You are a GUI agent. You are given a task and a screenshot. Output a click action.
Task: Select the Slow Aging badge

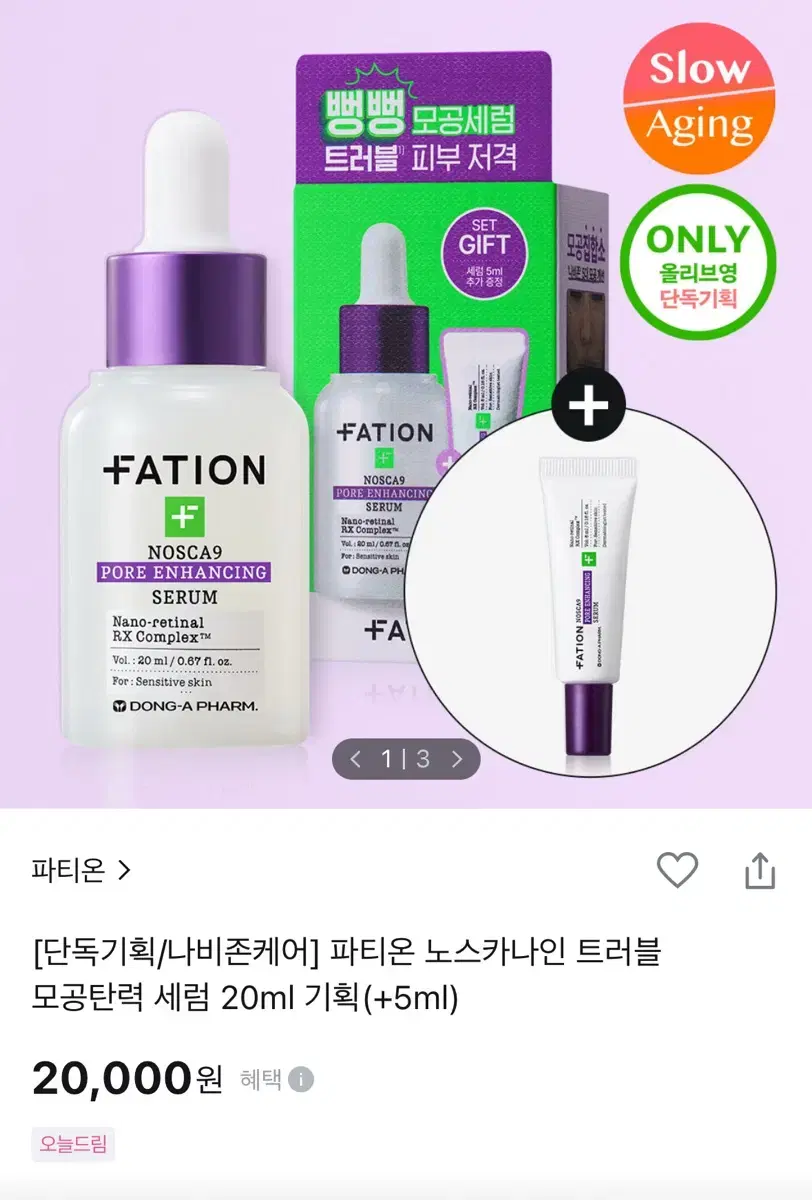click(x=700, y=97)
